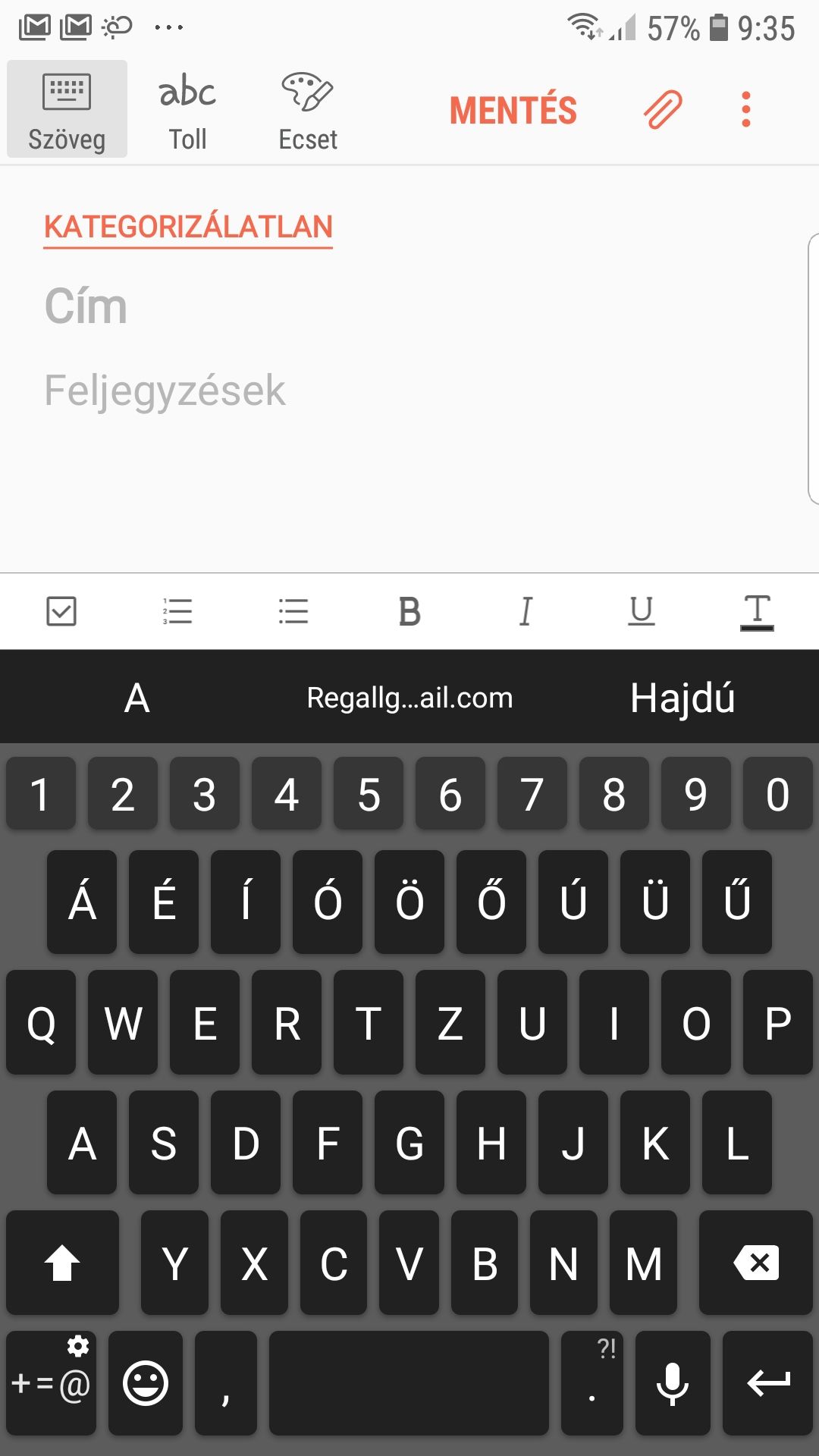The height and width of the screenshot is (1456, 819).
Task: Tap the Cím title field
Action: (x=409, y=306)
